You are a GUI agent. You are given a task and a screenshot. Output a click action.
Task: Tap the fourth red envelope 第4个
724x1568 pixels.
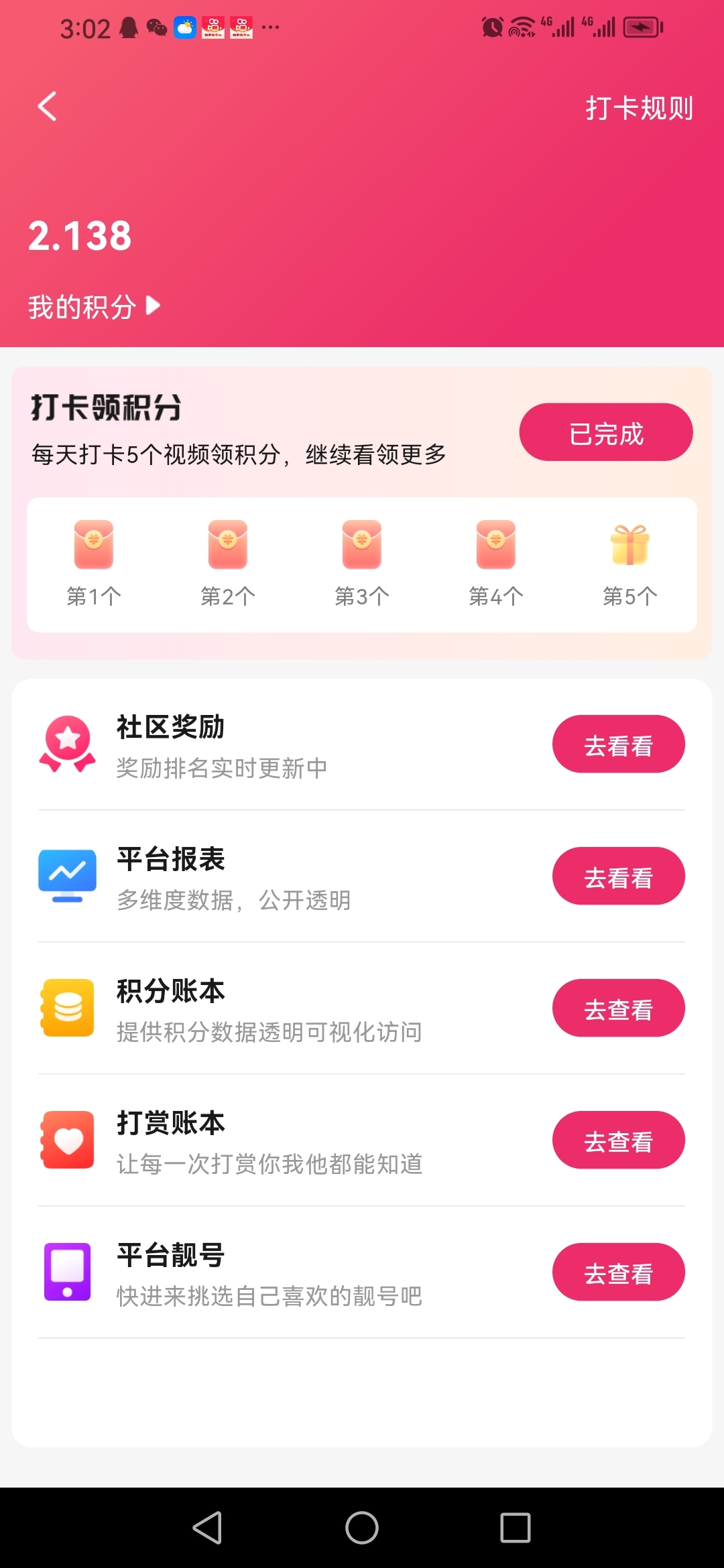click(x=495, y=545)
